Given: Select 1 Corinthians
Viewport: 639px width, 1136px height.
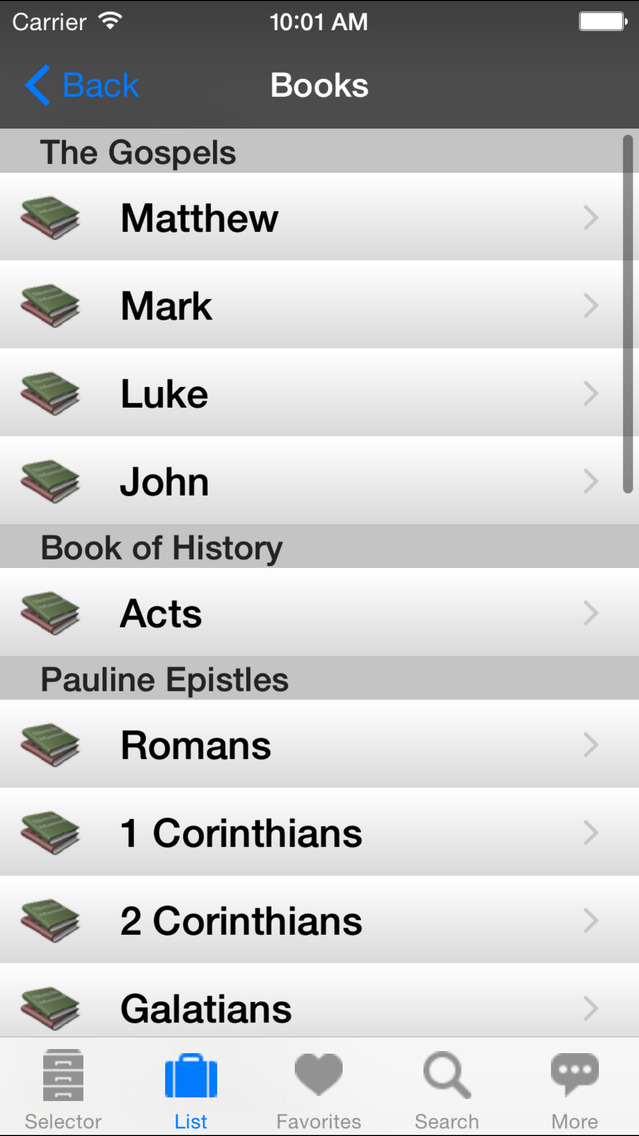Looking at the screenshot, I should point(320,832).
